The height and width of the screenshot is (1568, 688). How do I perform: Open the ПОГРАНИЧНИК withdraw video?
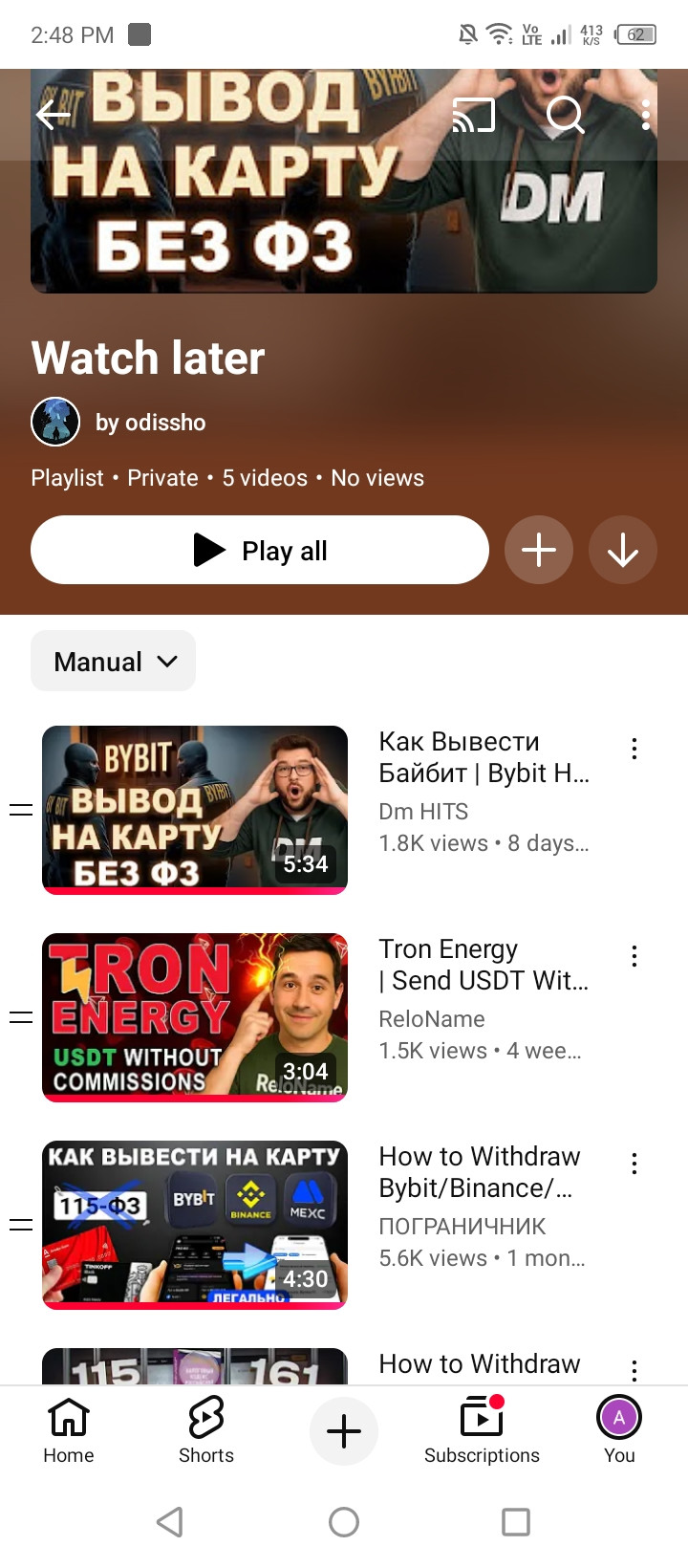click(195, 1225)
